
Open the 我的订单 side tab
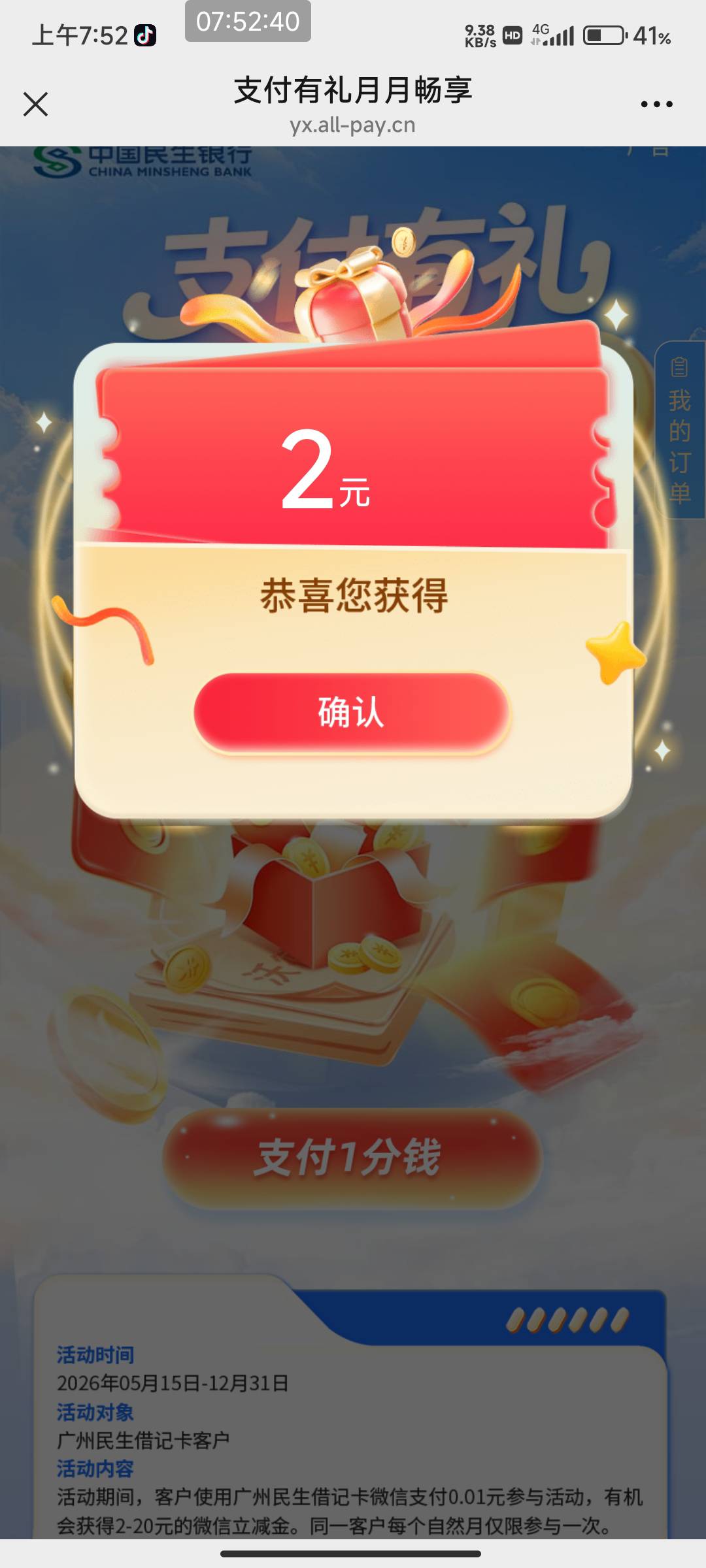pyautogui.click(x=680, y=430)
